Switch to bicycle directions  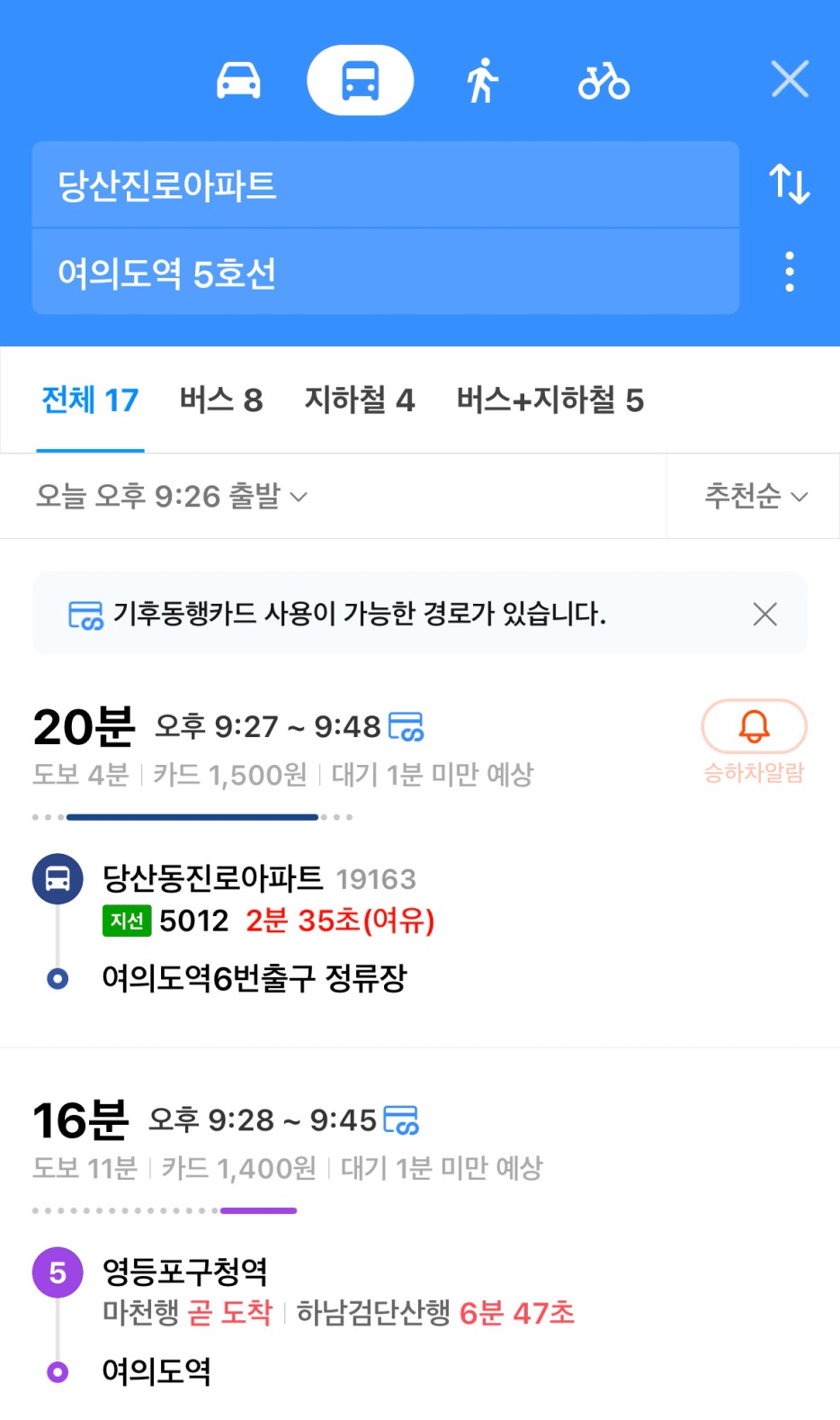pos(603,81)
